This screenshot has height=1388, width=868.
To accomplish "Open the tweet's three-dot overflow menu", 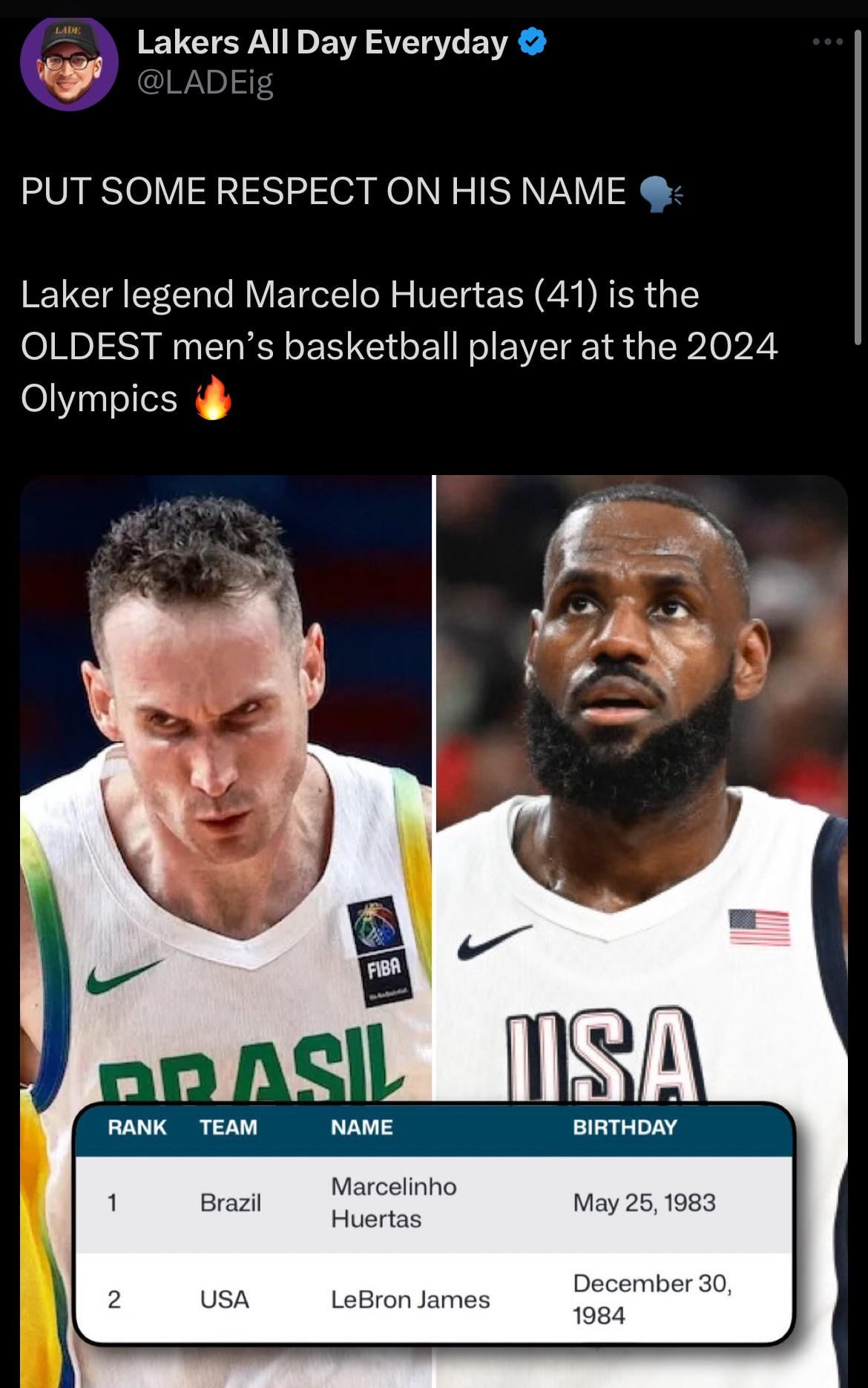I will coord(828,42).
